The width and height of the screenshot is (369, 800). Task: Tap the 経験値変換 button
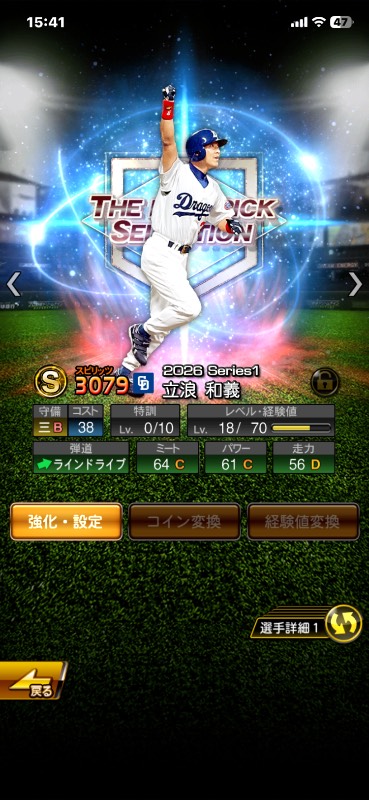(x=303, y=521)
